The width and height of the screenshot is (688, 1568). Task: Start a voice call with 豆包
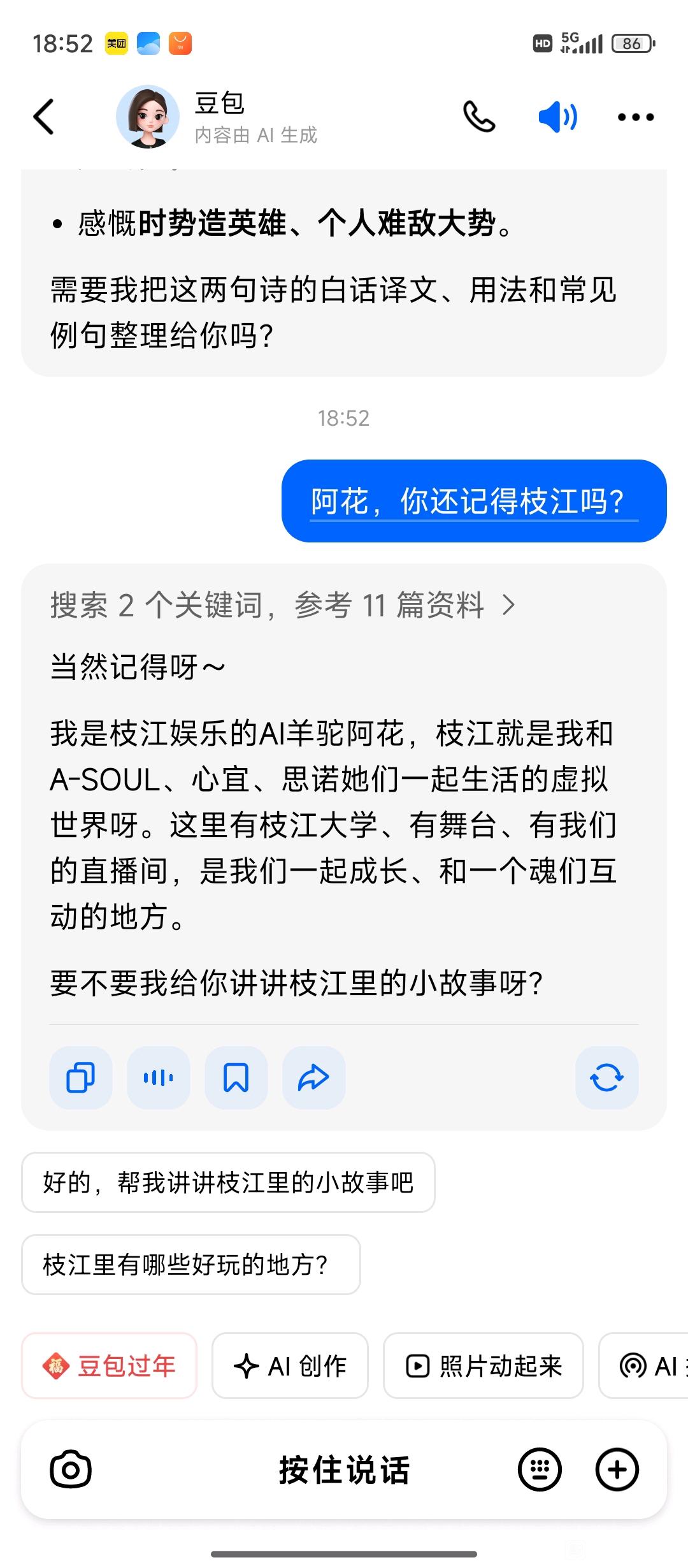click(x=479, y=117)
